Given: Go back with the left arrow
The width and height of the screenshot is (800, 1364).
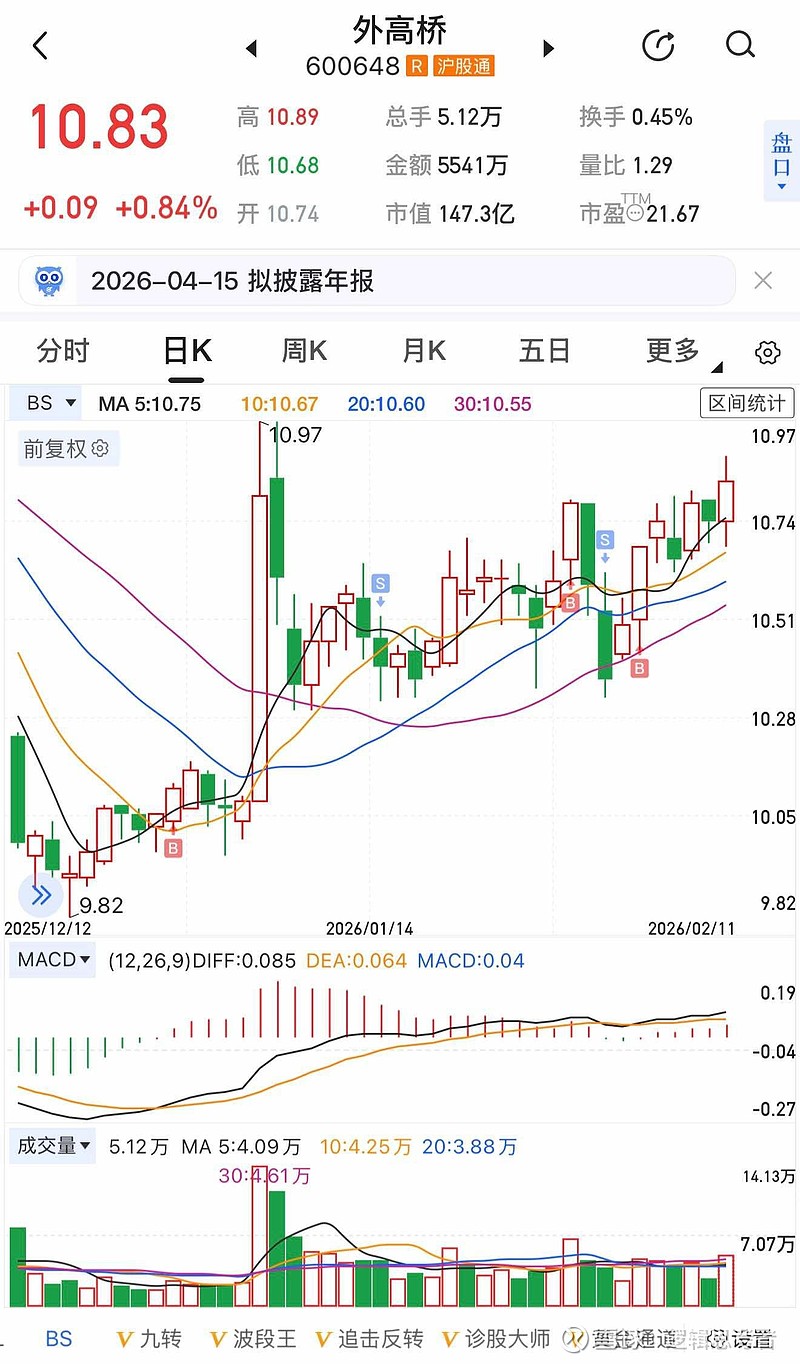Looking at the screenshot, I should [x=38, y=45].
